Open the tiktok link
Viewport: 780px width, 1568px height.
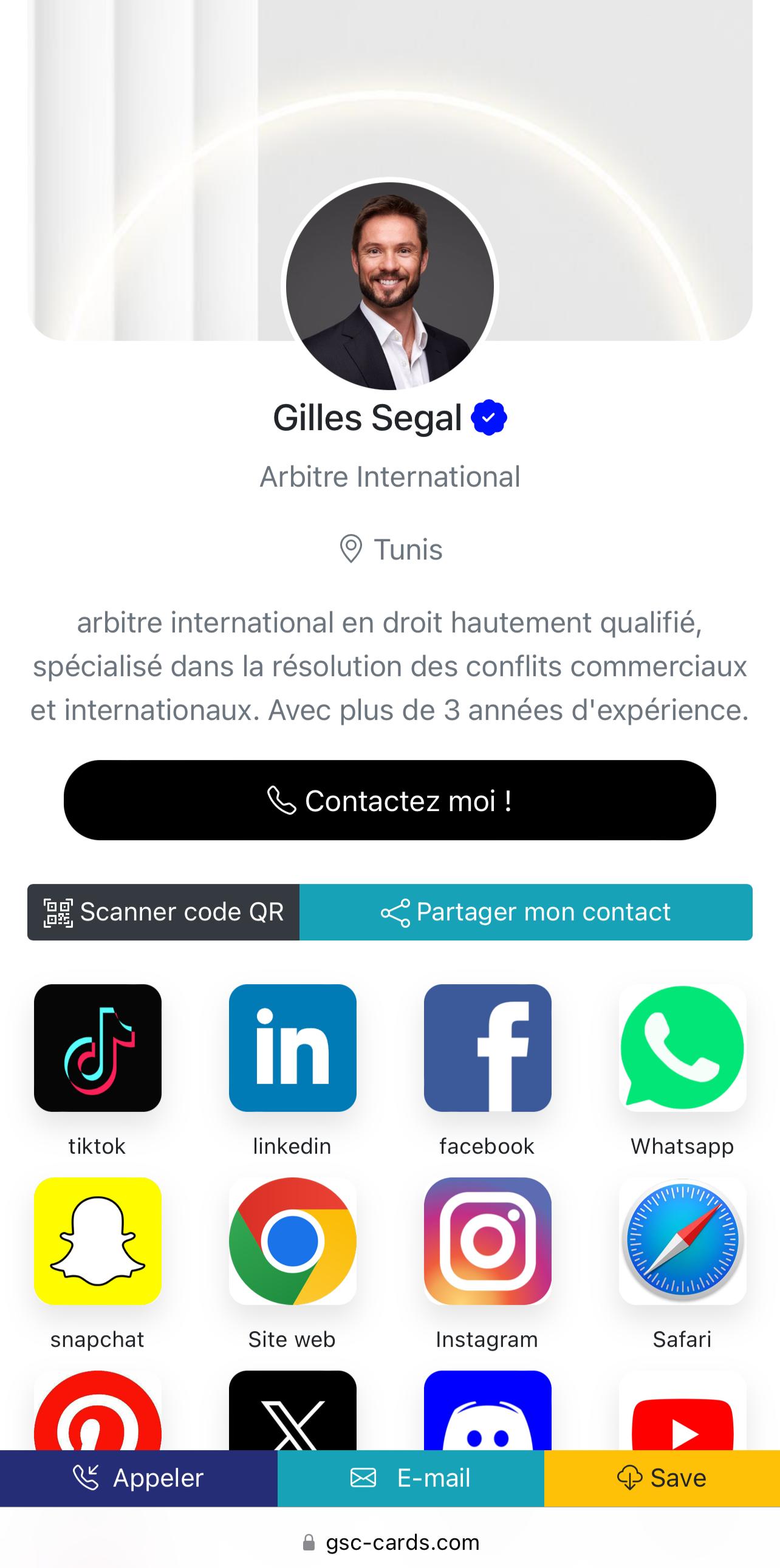coord(97,1047)
